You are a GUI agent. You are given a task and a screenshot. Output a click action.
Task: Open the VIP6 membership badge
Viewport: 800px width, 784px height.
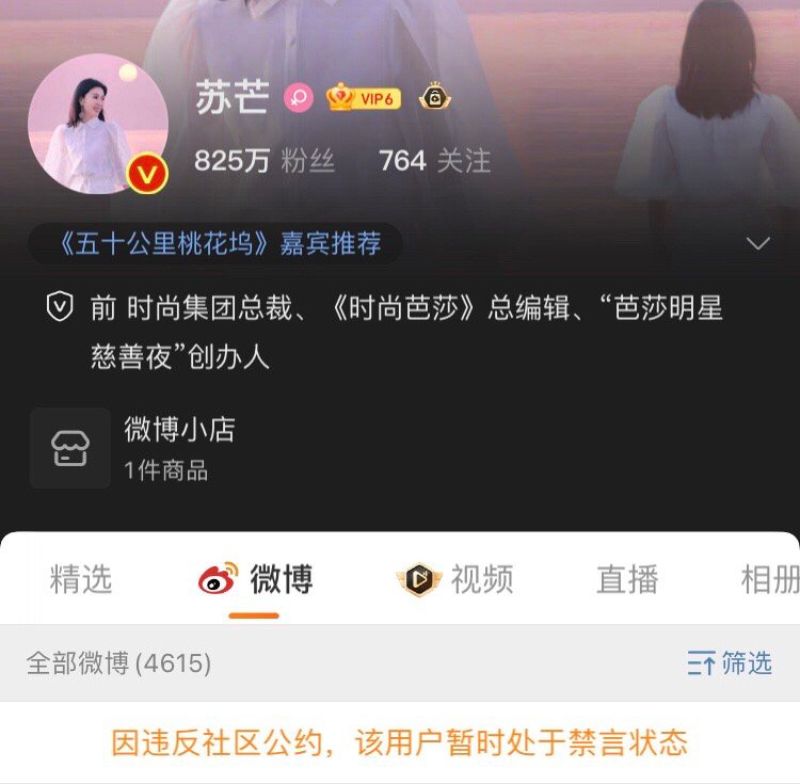tap(364, 98)
